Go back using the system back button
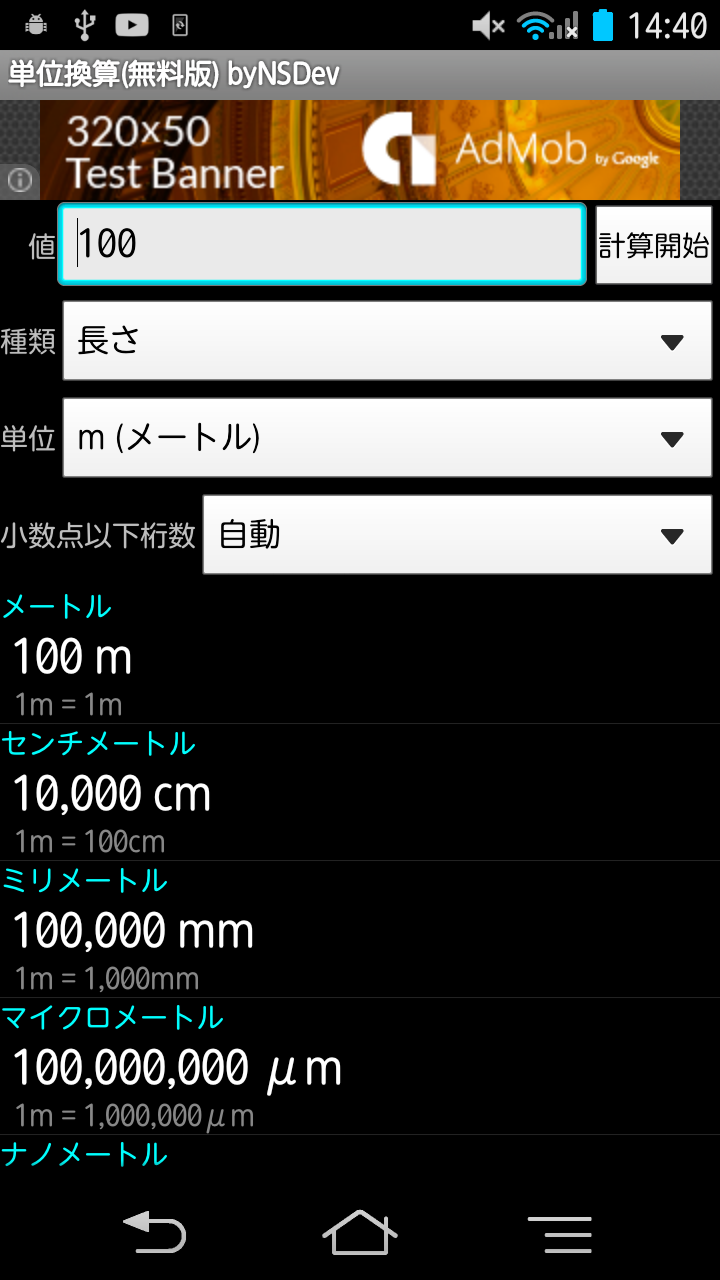This screenshot has width=720, height=1280. click(155, 1232)
